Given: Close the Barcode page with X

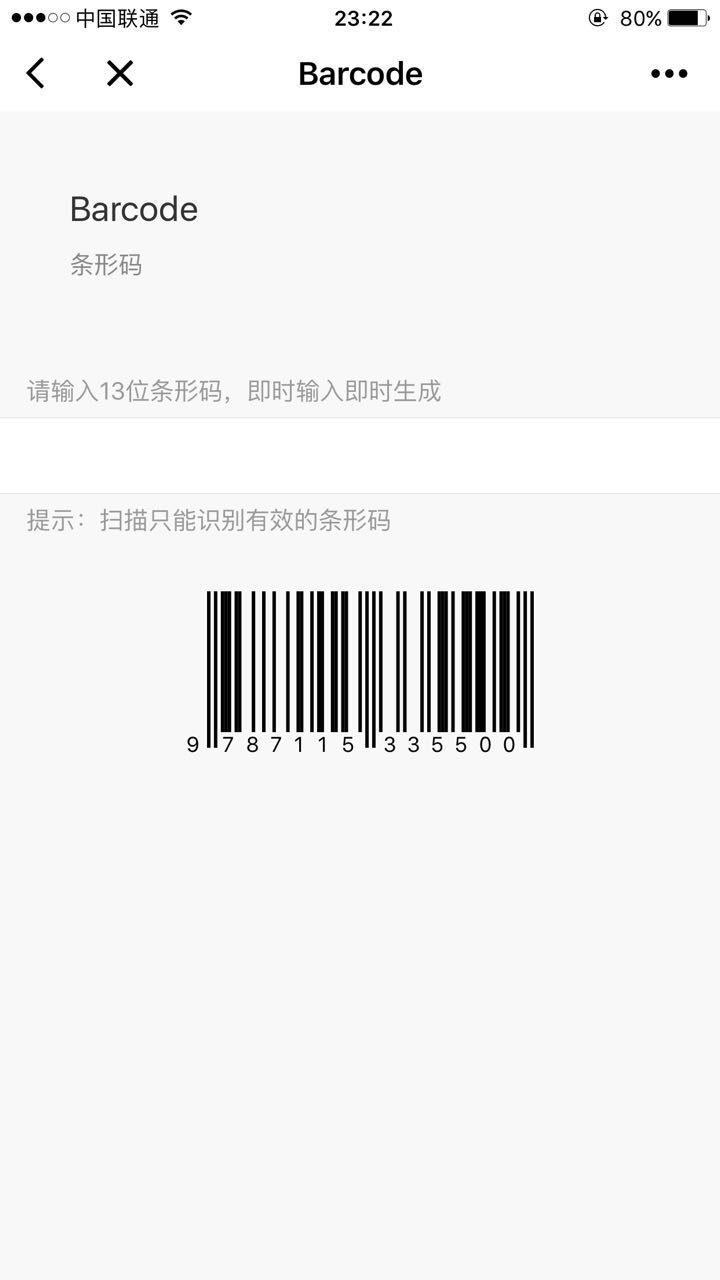Looking at the screenshot, I should pyautogui.click(x=120, y=73).
